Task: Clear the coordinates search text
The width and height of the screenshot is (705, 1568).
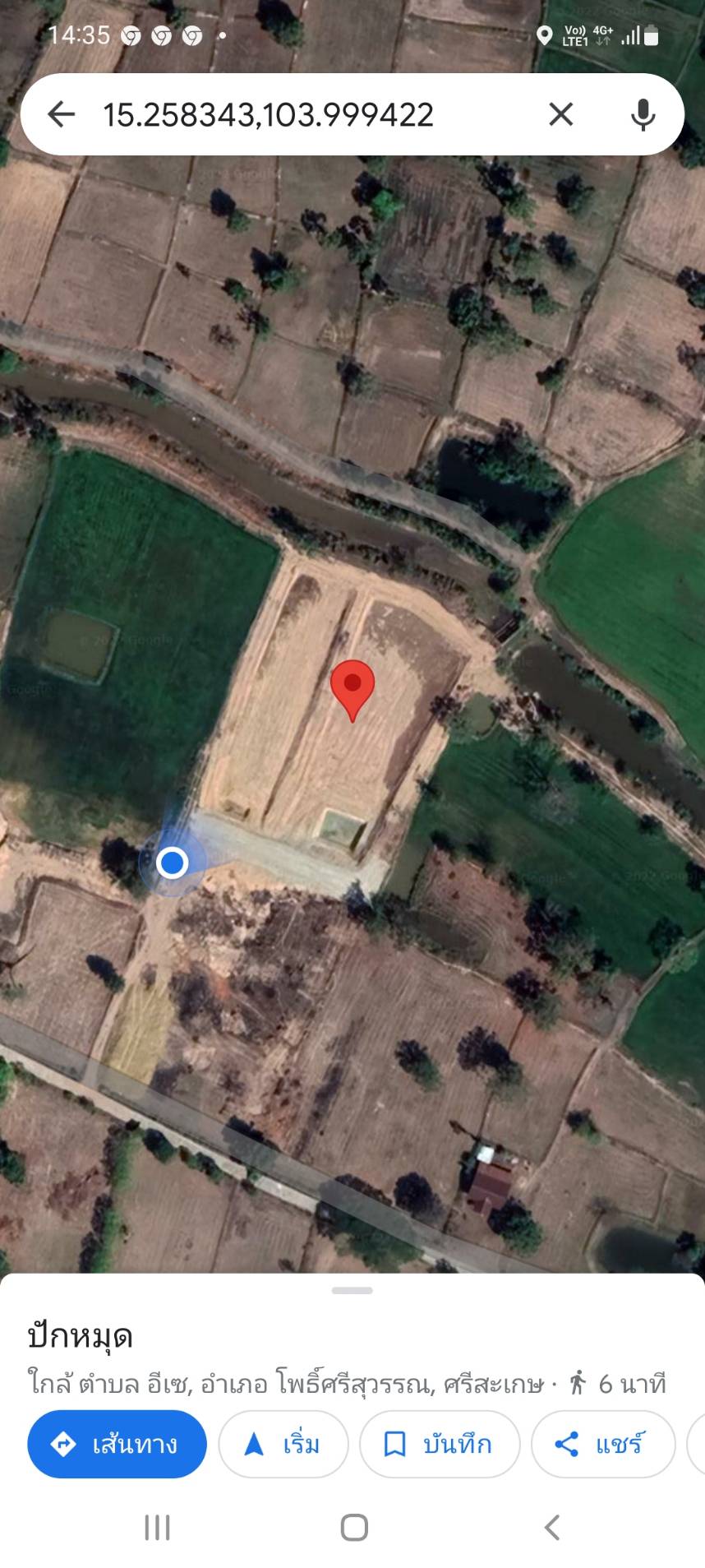Action: click(x=560, y=114)
